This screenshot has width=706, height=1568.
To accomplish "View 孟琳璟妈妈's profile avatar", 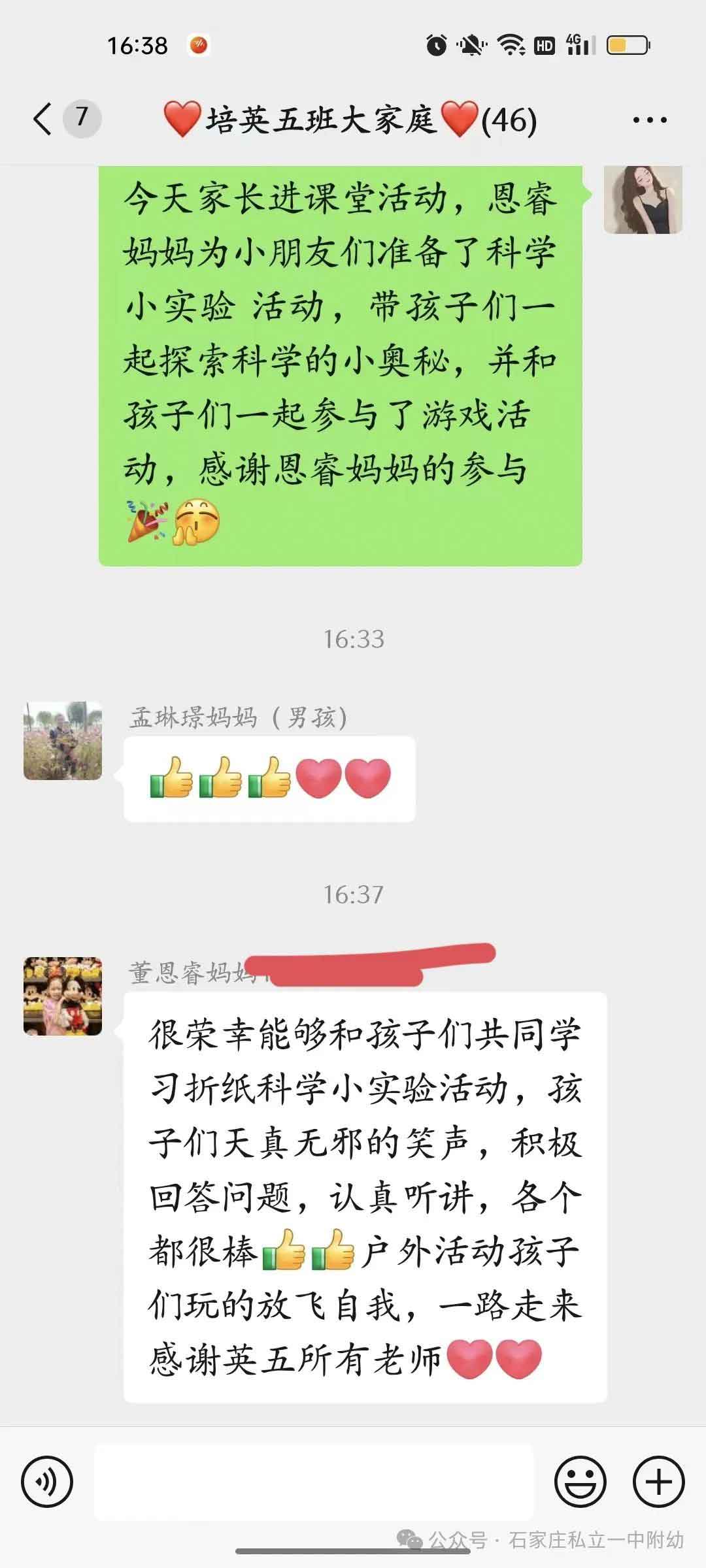I will tap(63, 741).
